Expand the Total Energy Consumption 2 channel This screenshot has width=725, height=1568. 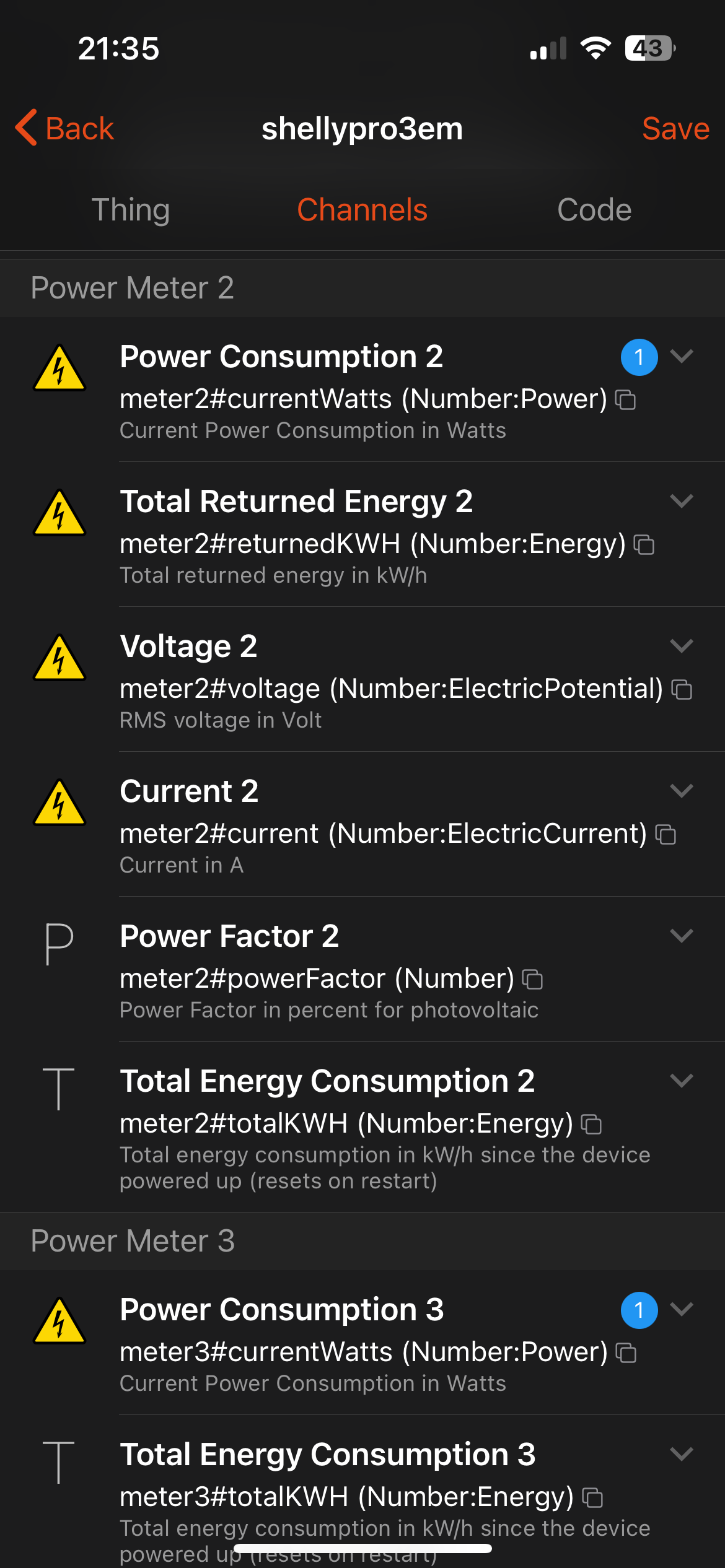(682, 1081)
